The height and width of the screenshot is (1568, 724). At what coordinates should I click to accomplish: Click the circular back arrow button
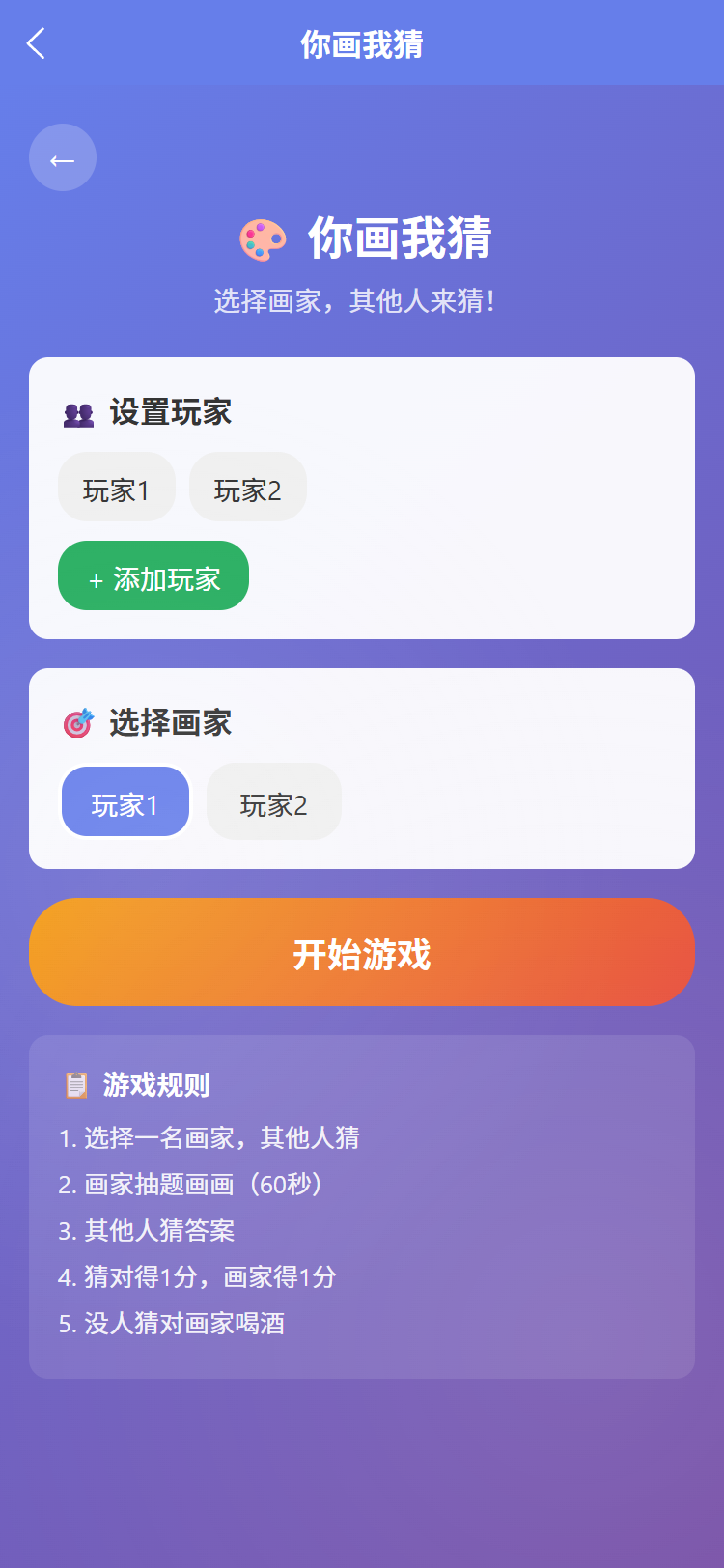[x=62, y=156]
